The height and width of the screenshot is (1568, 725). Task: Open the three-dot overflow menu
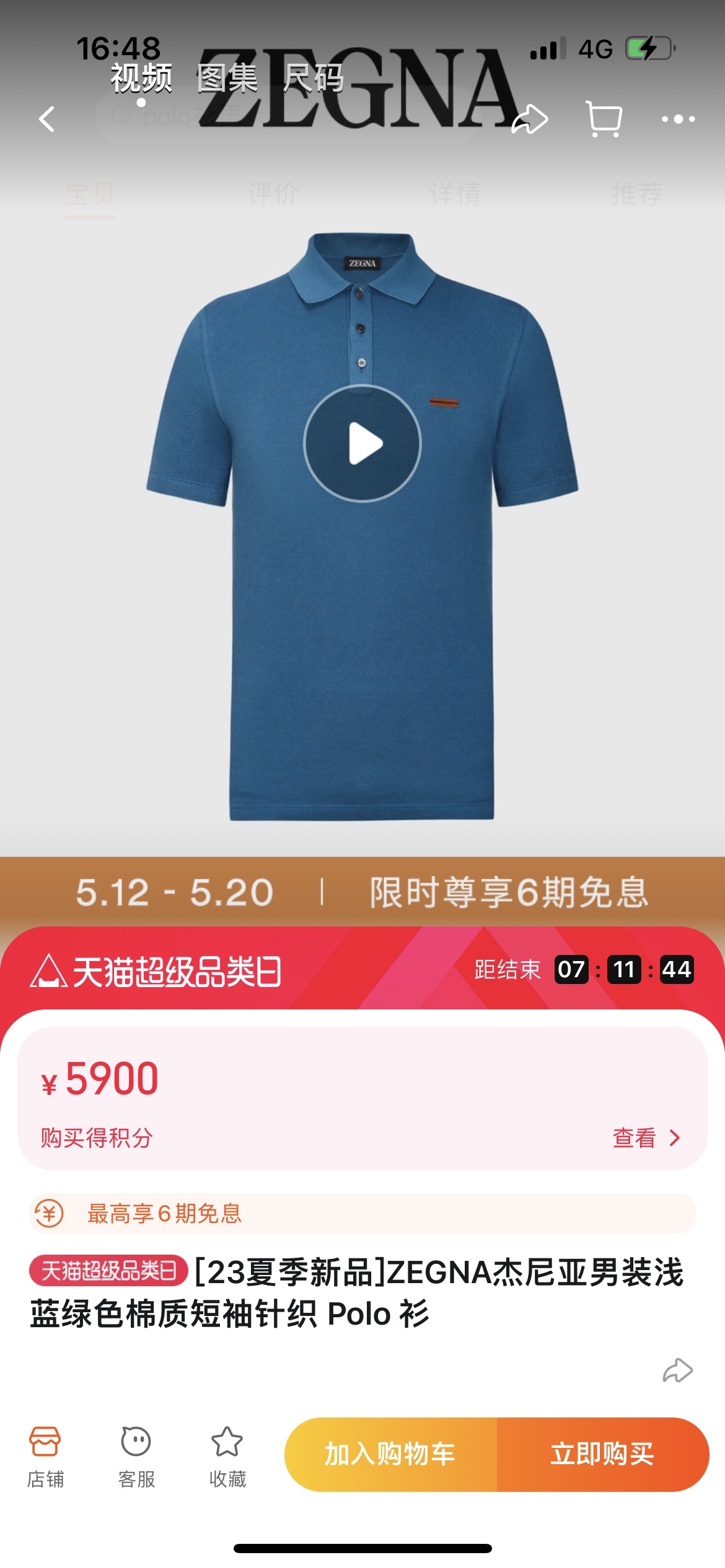click(x=678, y=119)
